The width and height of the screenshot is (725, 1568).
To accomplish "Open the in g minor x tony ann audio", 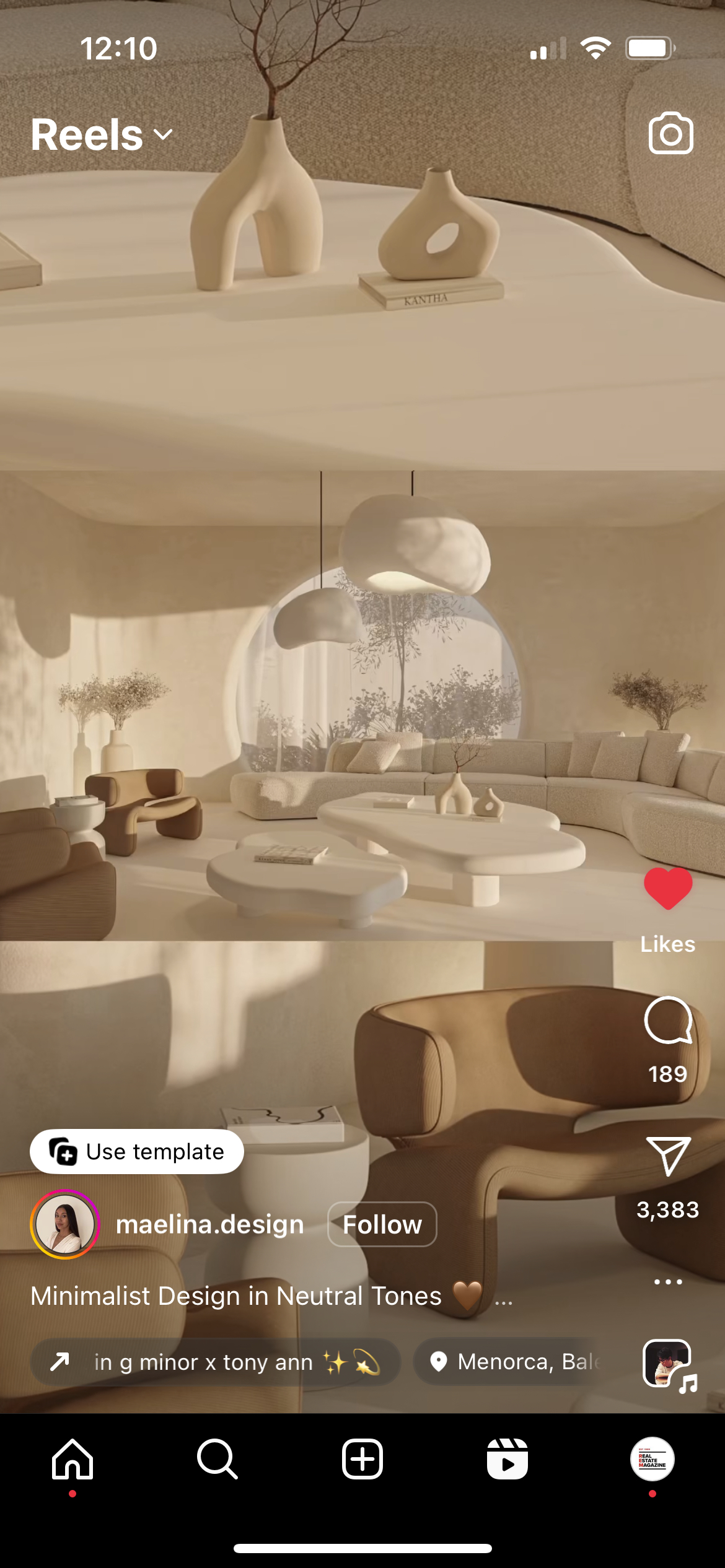I will 216,1362.
